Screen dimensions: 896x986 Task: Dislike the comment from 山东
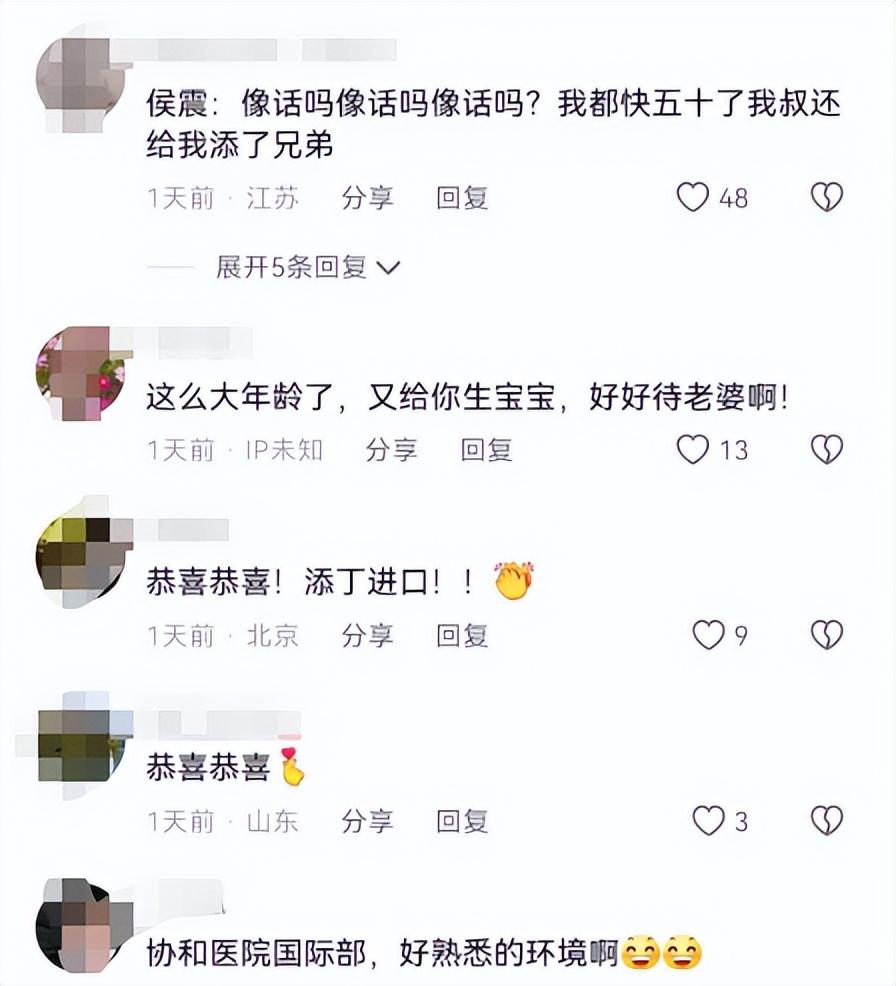[x=826, y=822]
